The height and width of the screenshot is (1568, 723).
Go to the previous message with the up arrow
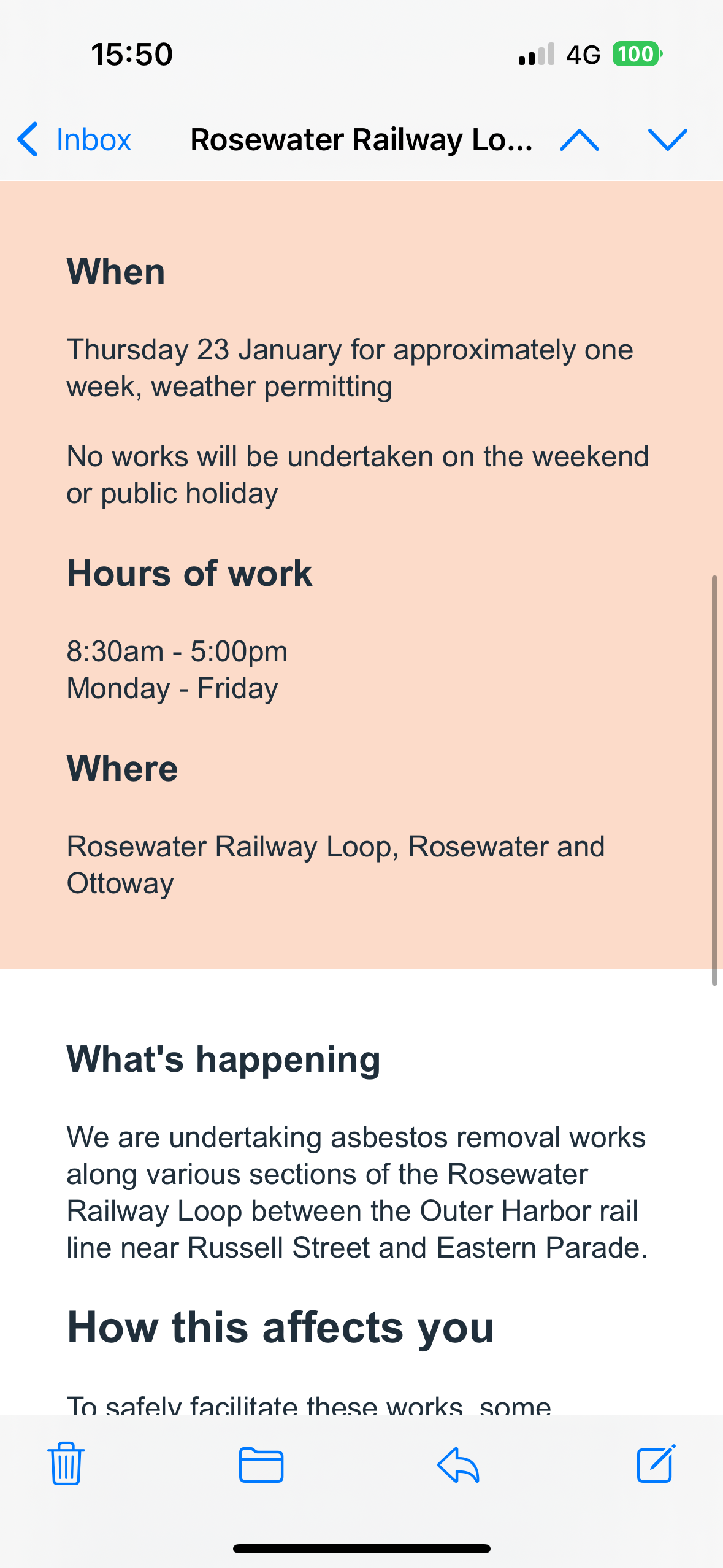tap(580, 140)
